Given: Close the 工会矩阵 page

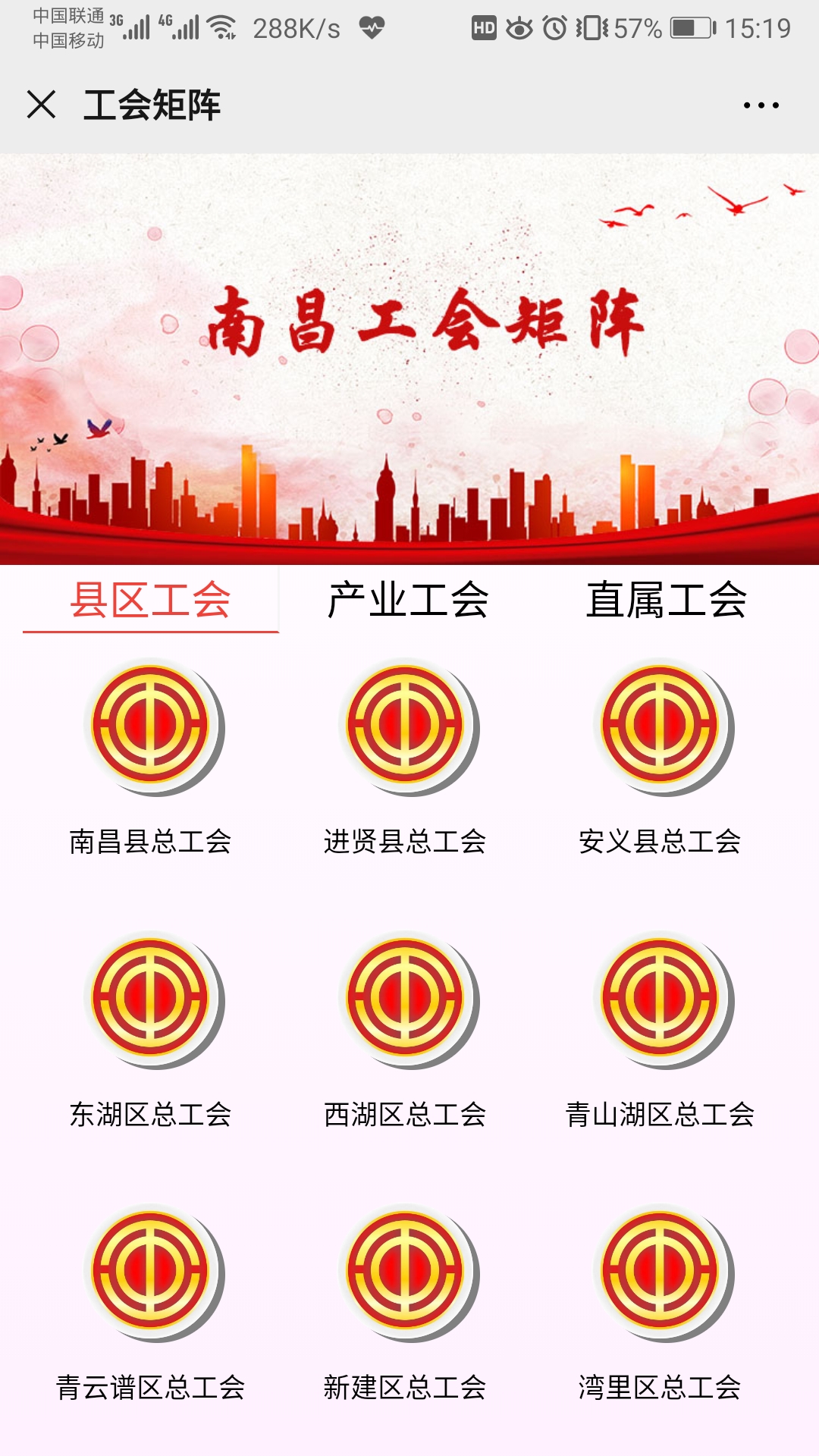Looking at the screenshot, I should point(41,105).
